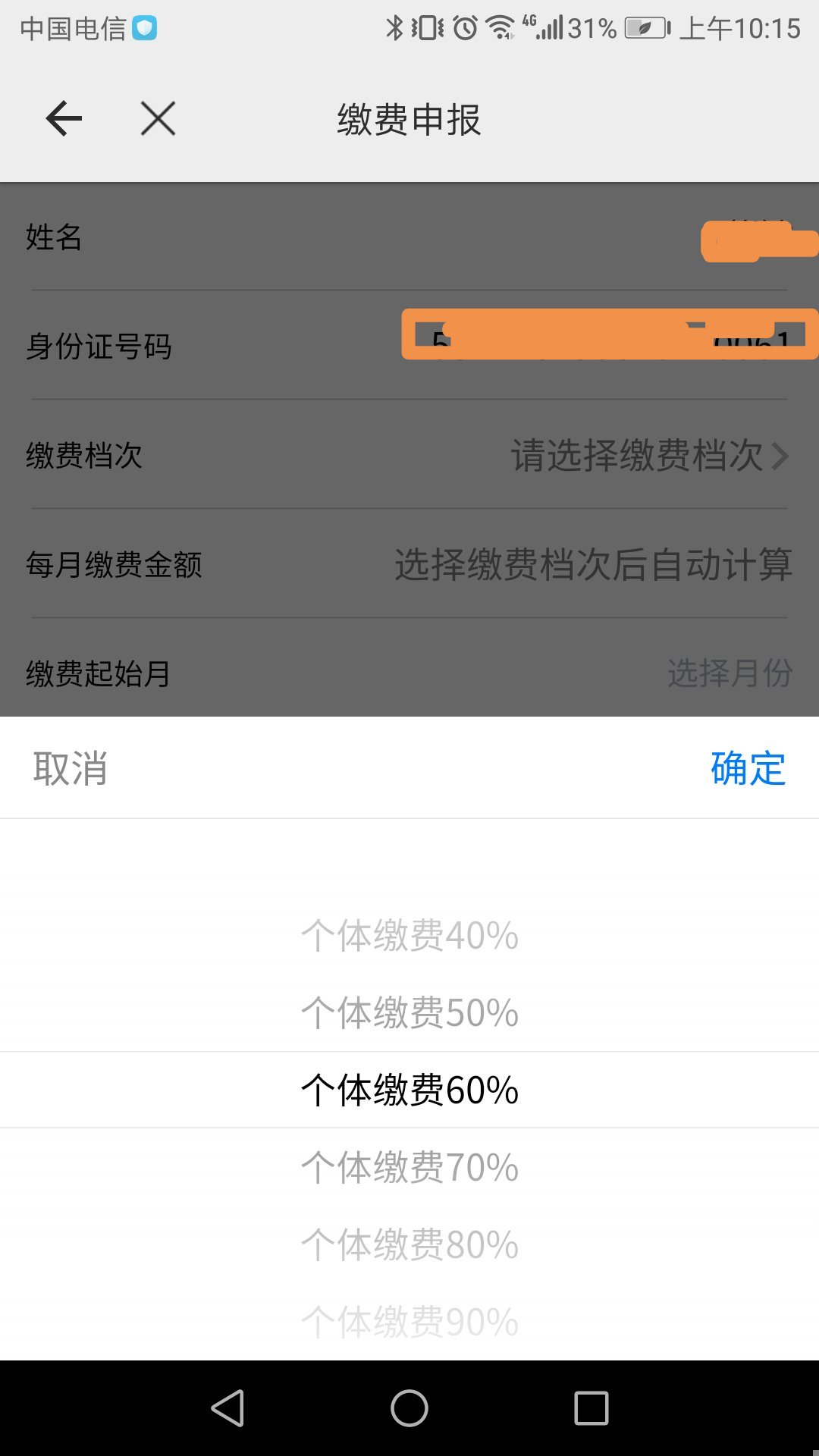Select the 个体缴费40% option
The width and height of the screenshot is (819, 1456).
click(x=409, y=936)
